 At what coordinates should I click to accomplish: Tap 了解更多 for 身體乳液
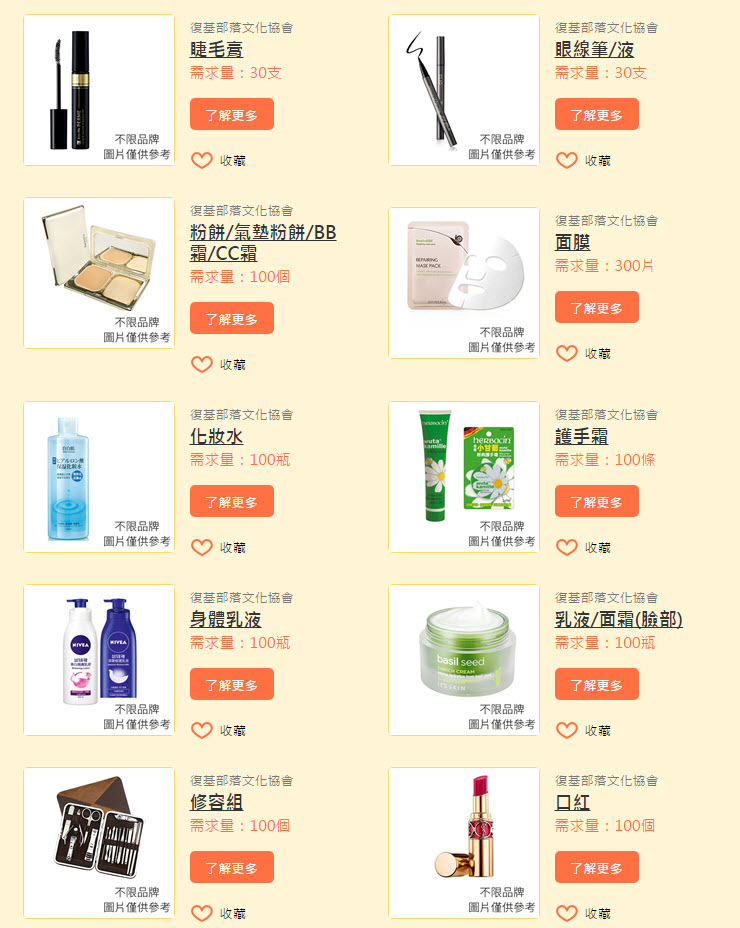pyautogui.click(x=231, y=685)
